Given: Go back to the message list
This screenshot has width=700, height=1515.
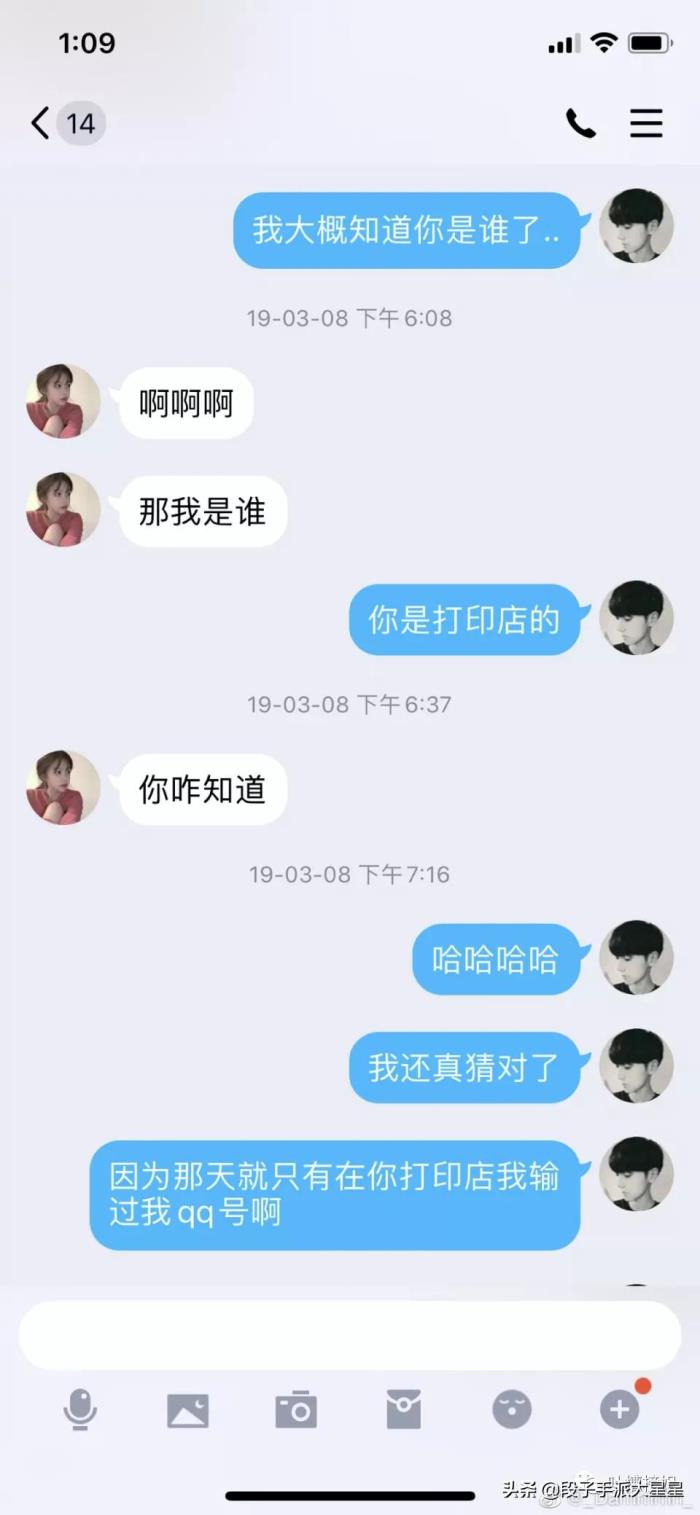Looking at the screenshot, I should [42, 124].
